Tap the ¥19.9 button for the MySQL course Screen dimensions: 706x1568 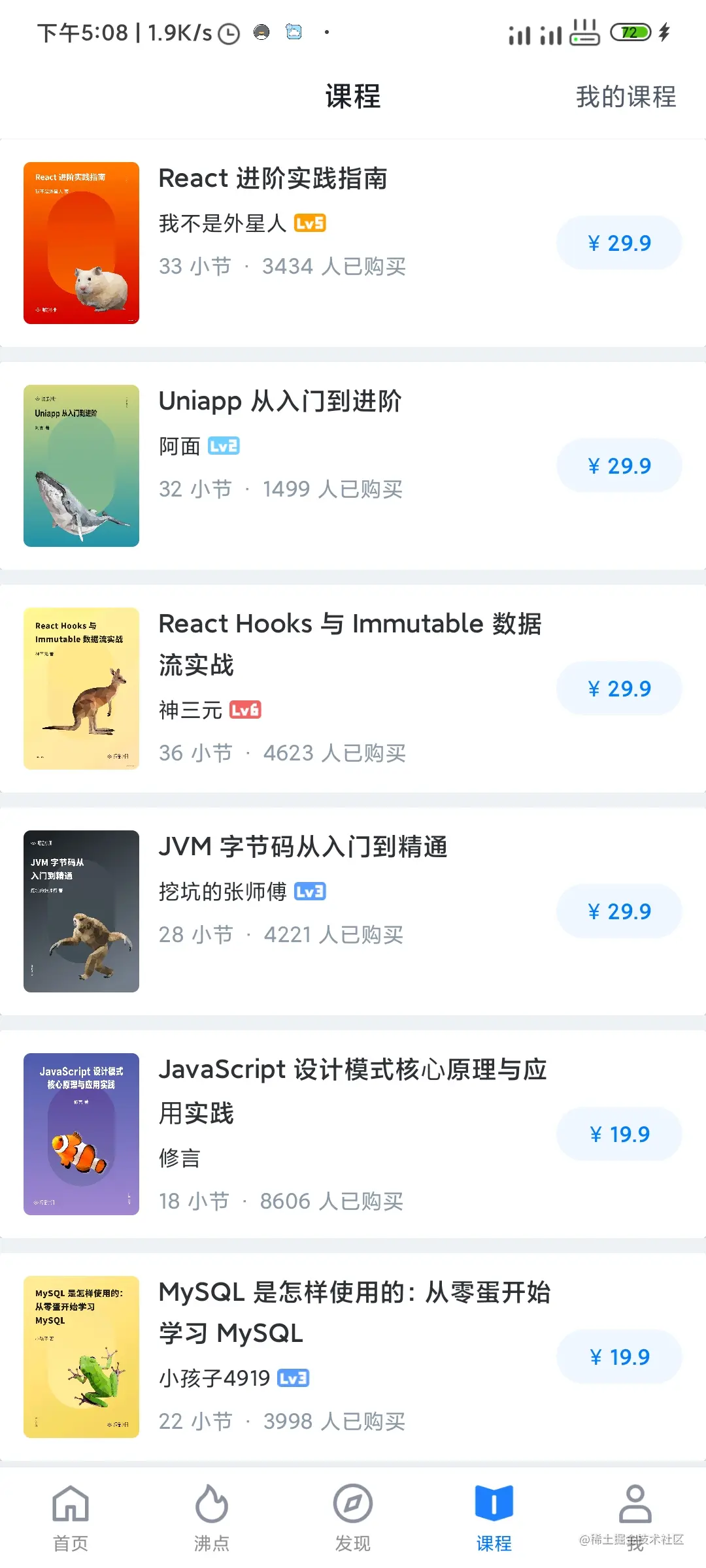(618, 1357)
